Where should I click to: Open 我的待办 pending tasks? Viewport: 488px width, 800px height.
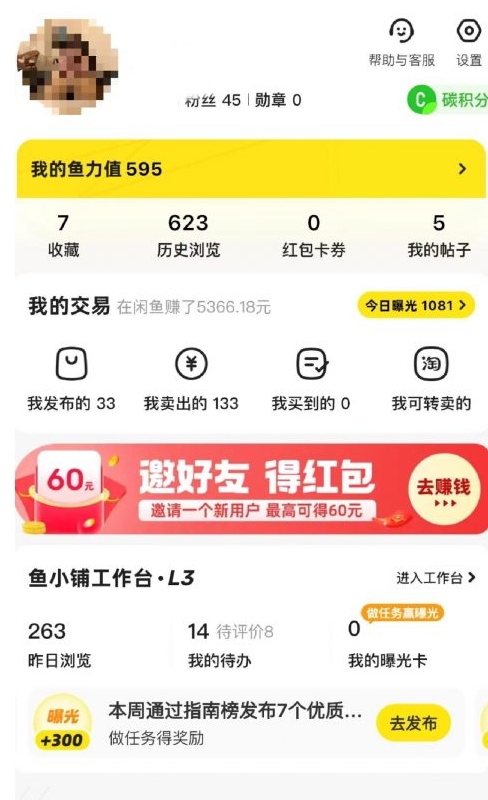pyautogui.click(x=230, y=645)
